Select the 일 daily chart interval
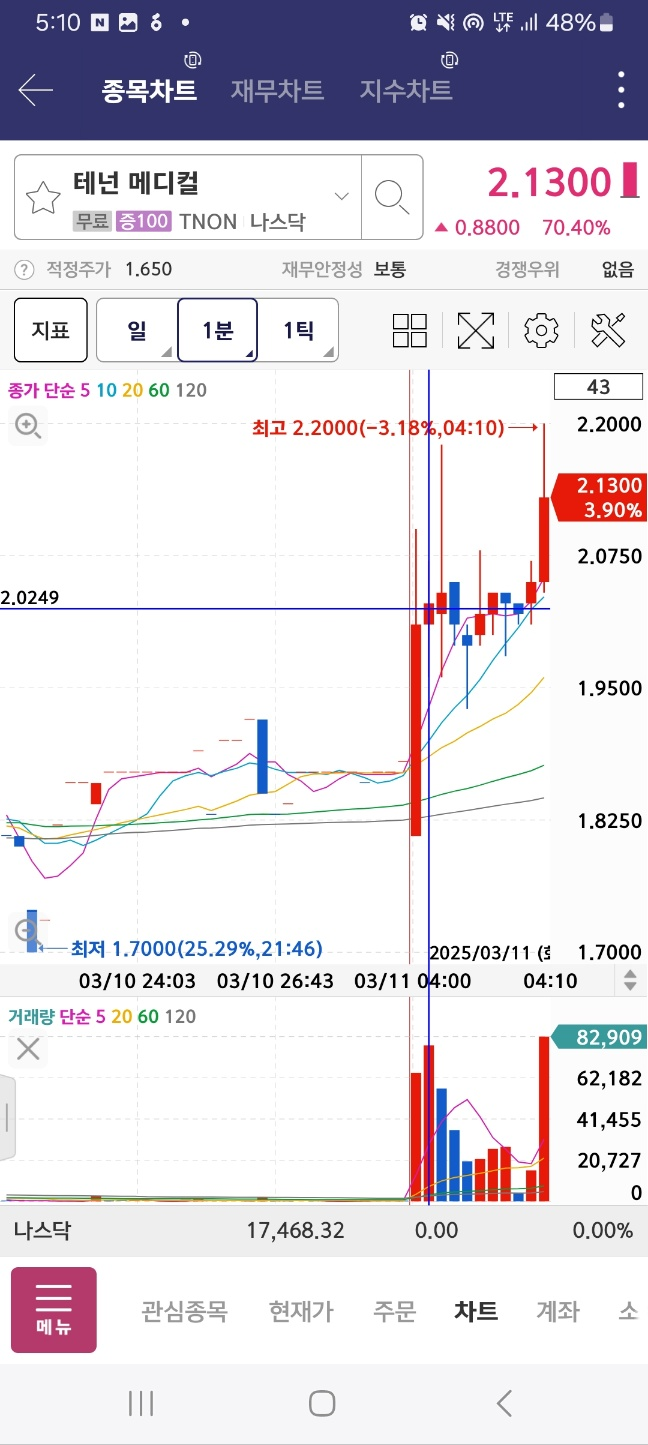This screenshot has height=1445, width=648. coord(137,330)
